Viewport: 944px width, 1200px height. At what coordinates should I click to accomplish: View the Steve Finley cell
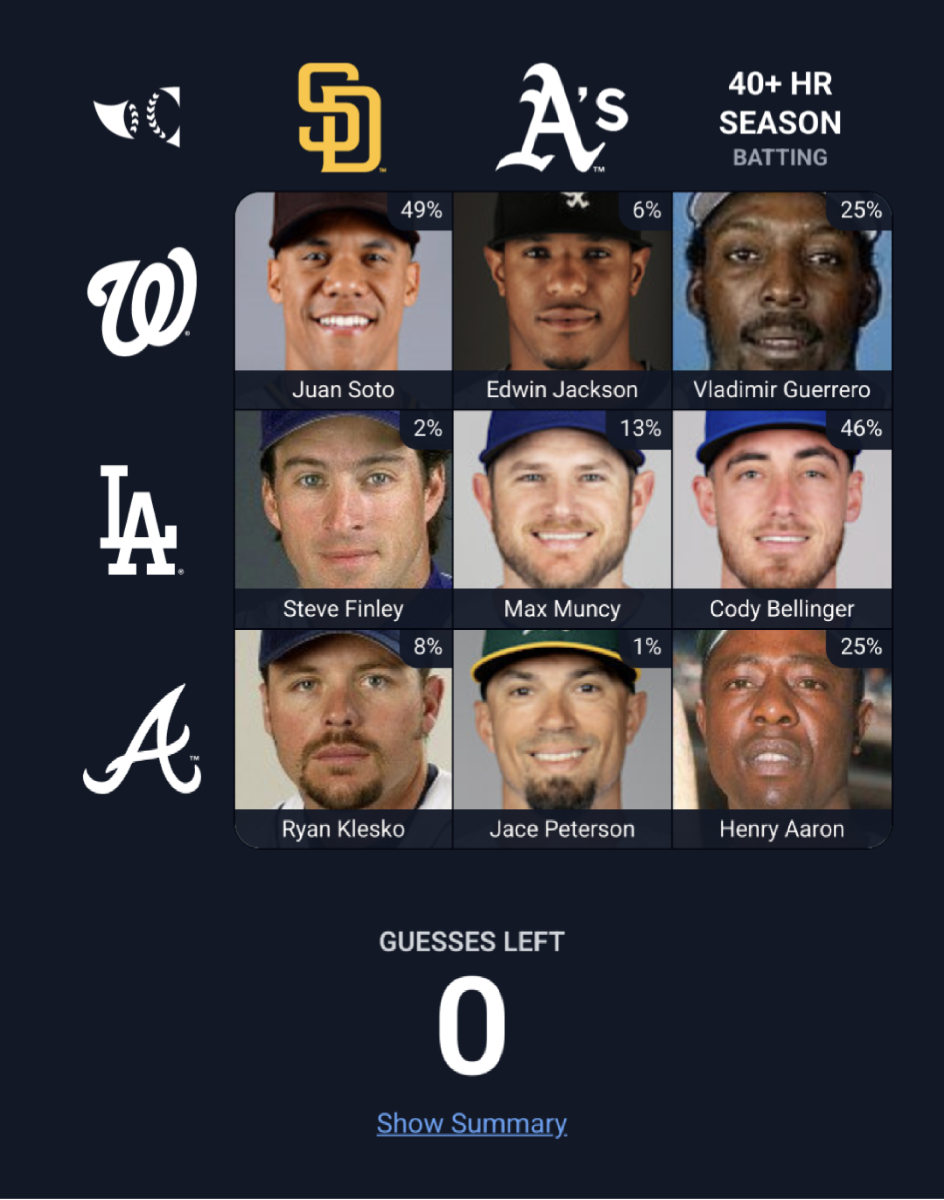point(343,518)
